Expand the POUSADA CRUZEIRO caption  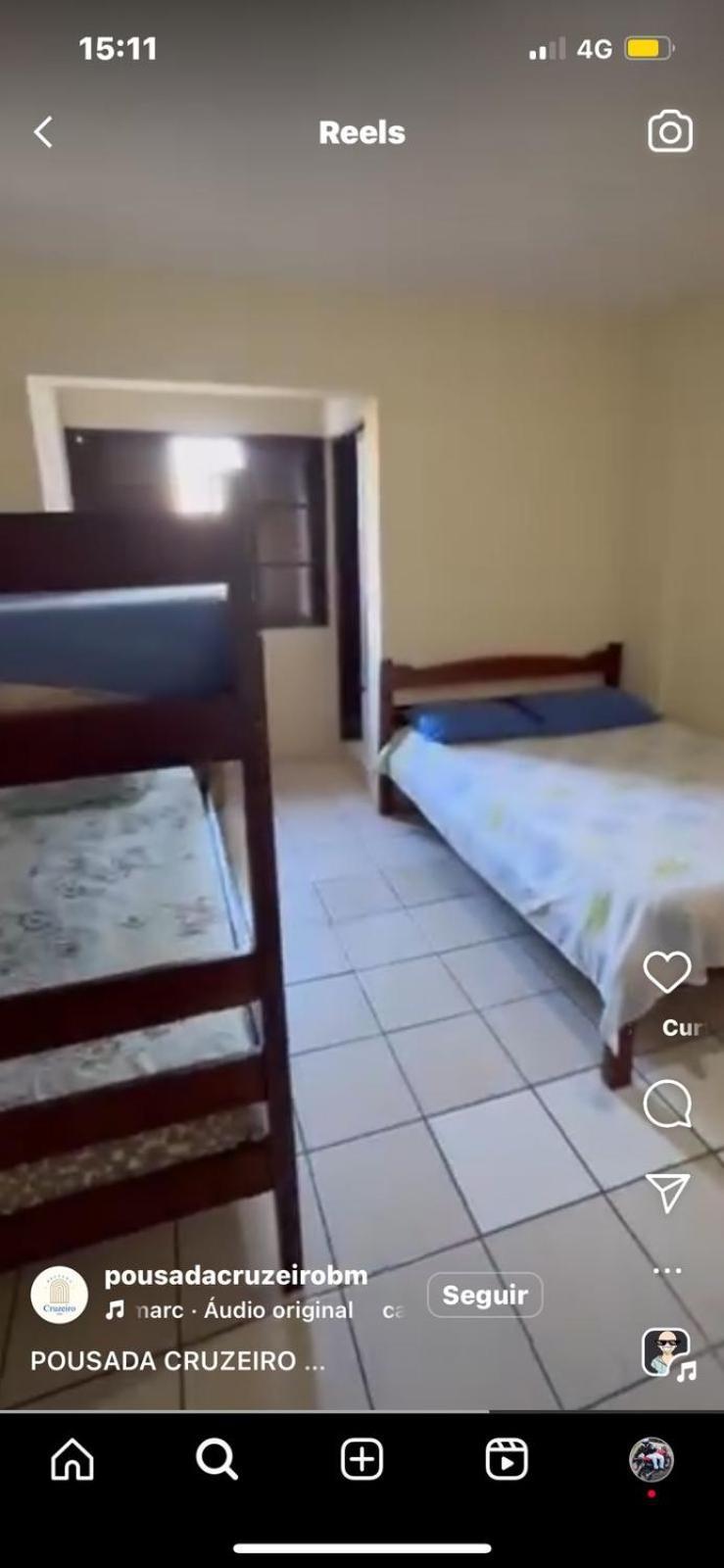point(177,1360)
